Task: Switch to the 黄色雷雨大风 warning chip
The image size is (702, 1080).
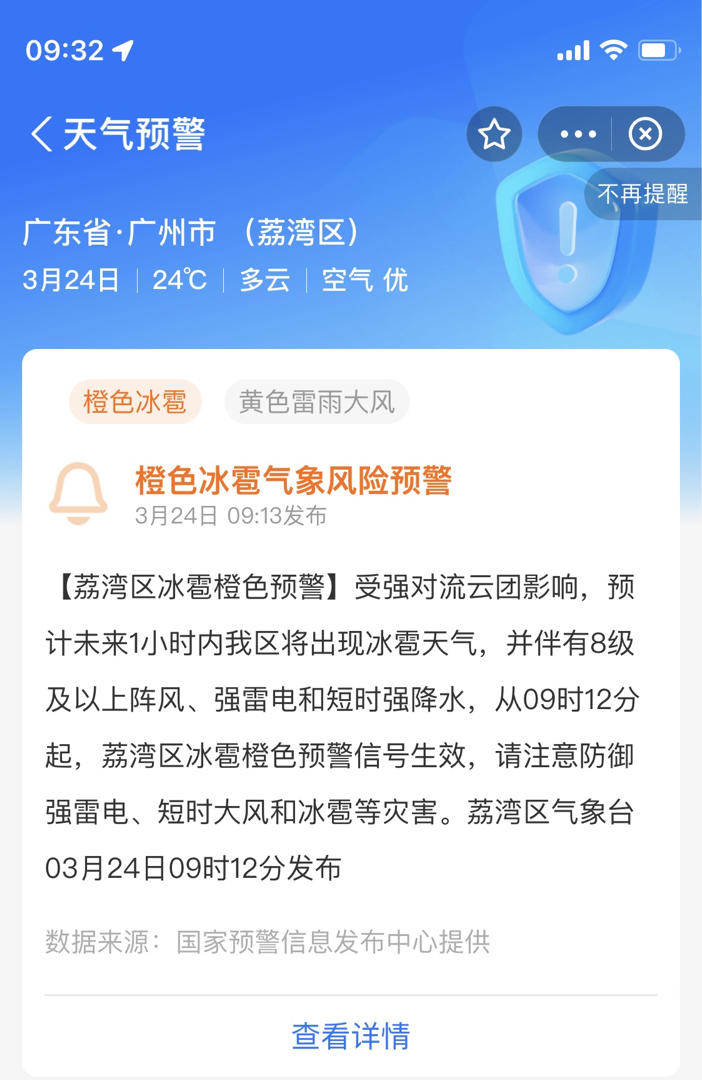Action: tap(317, 402)
